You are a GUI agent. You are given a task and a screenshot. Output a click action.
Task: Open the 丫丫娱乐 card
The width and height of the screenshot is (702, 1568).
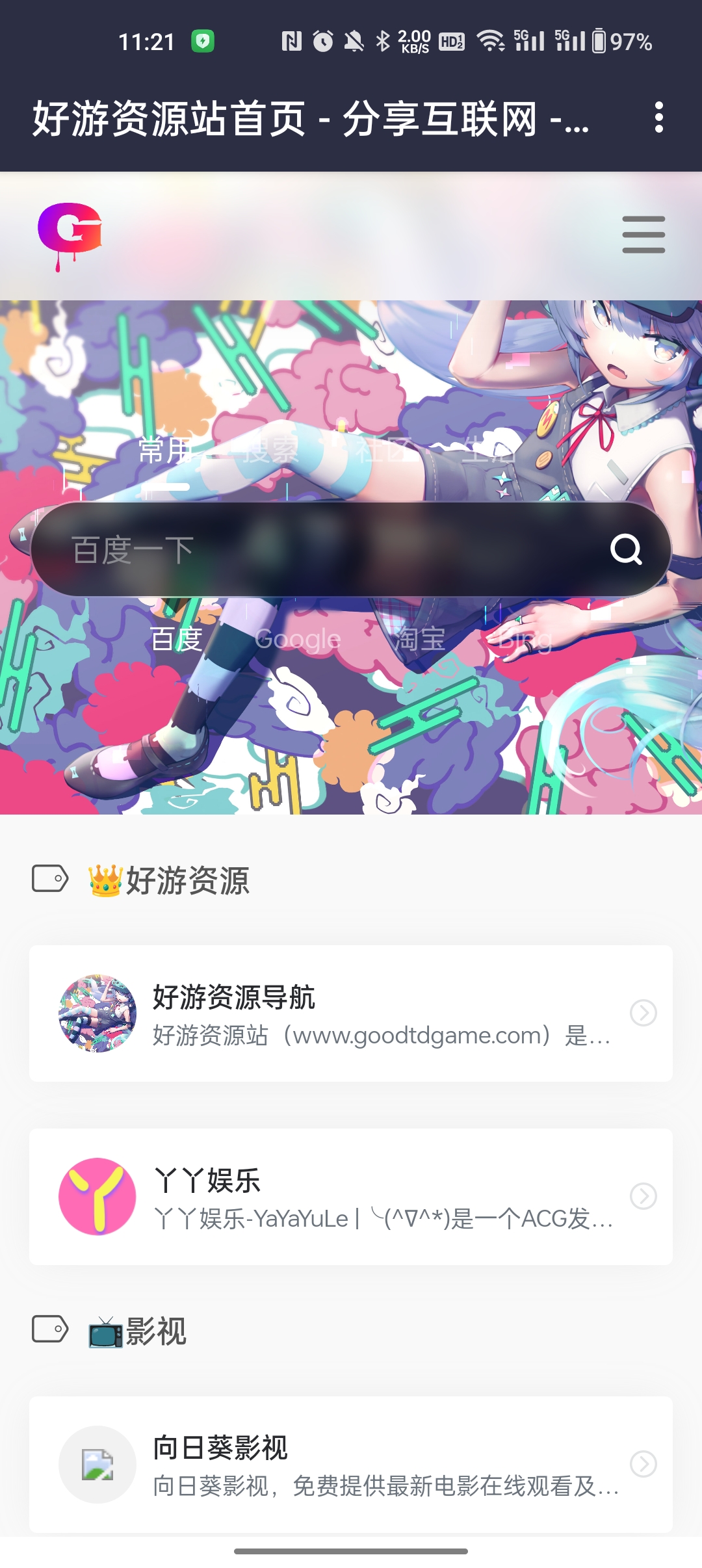(351, 1197)
